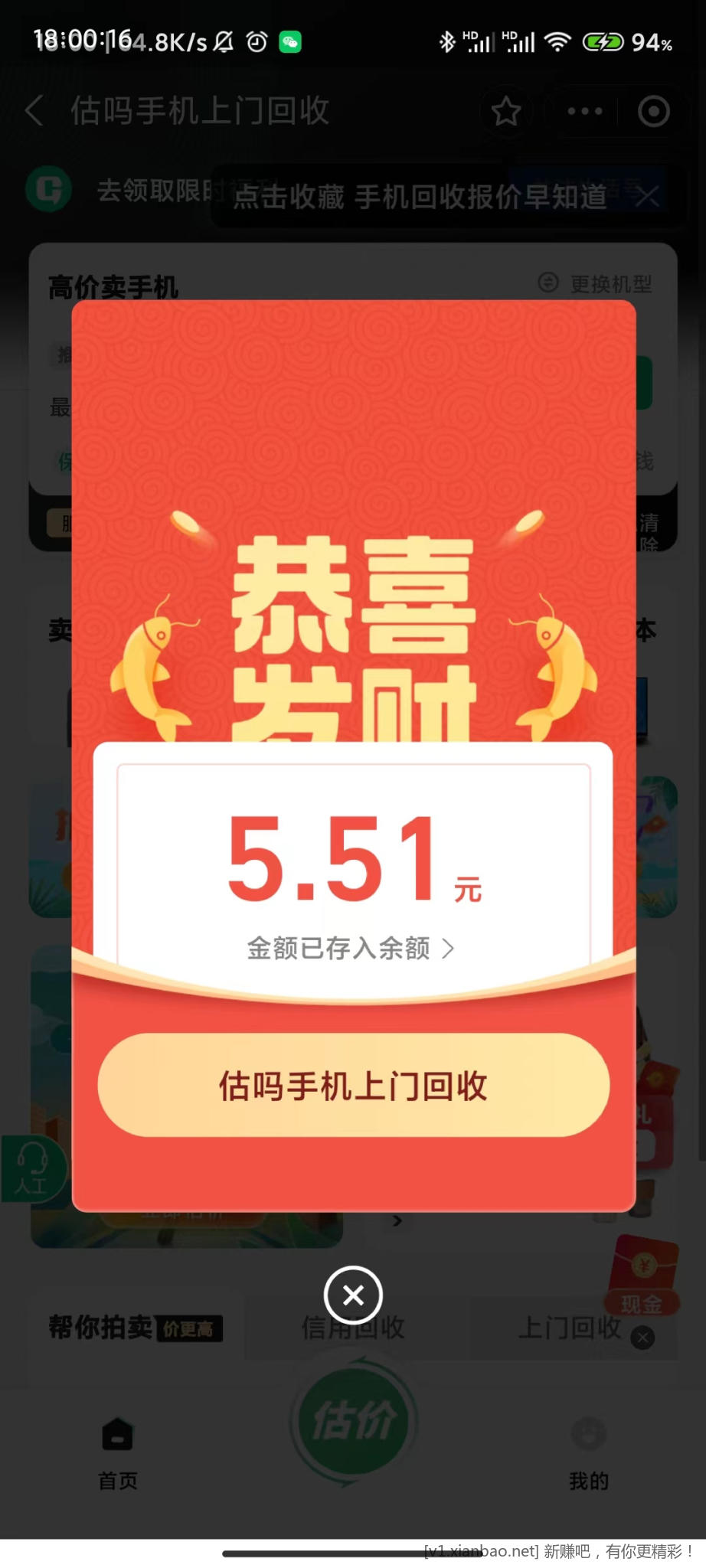
Task: Close mini program via the circle icon
Action: pos(653,112)
